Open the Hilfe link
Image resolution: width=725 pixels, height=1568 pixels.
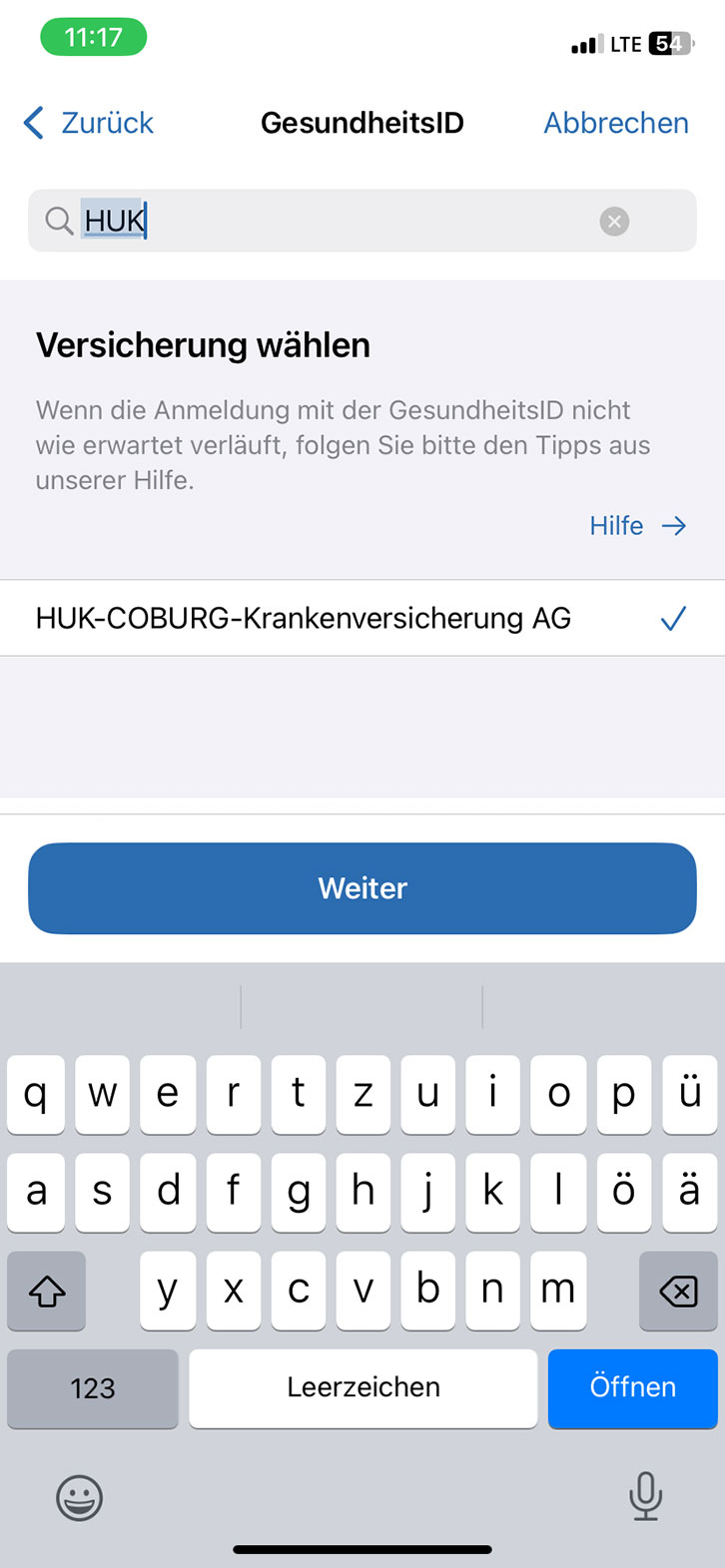click(616, 526)
